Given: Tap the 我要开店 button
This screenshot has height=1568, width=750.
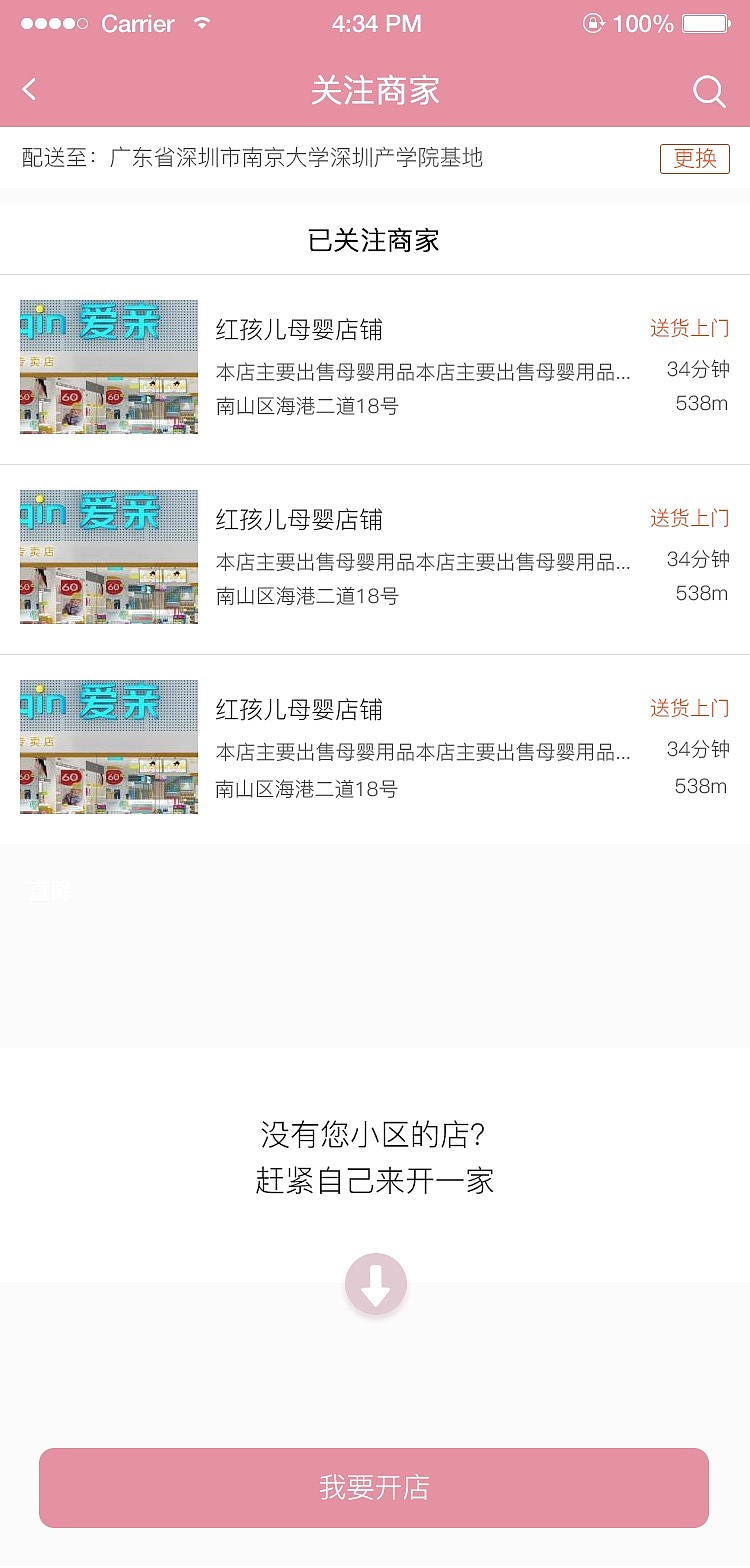Looking at the screenshot, I should [375, 1488].
